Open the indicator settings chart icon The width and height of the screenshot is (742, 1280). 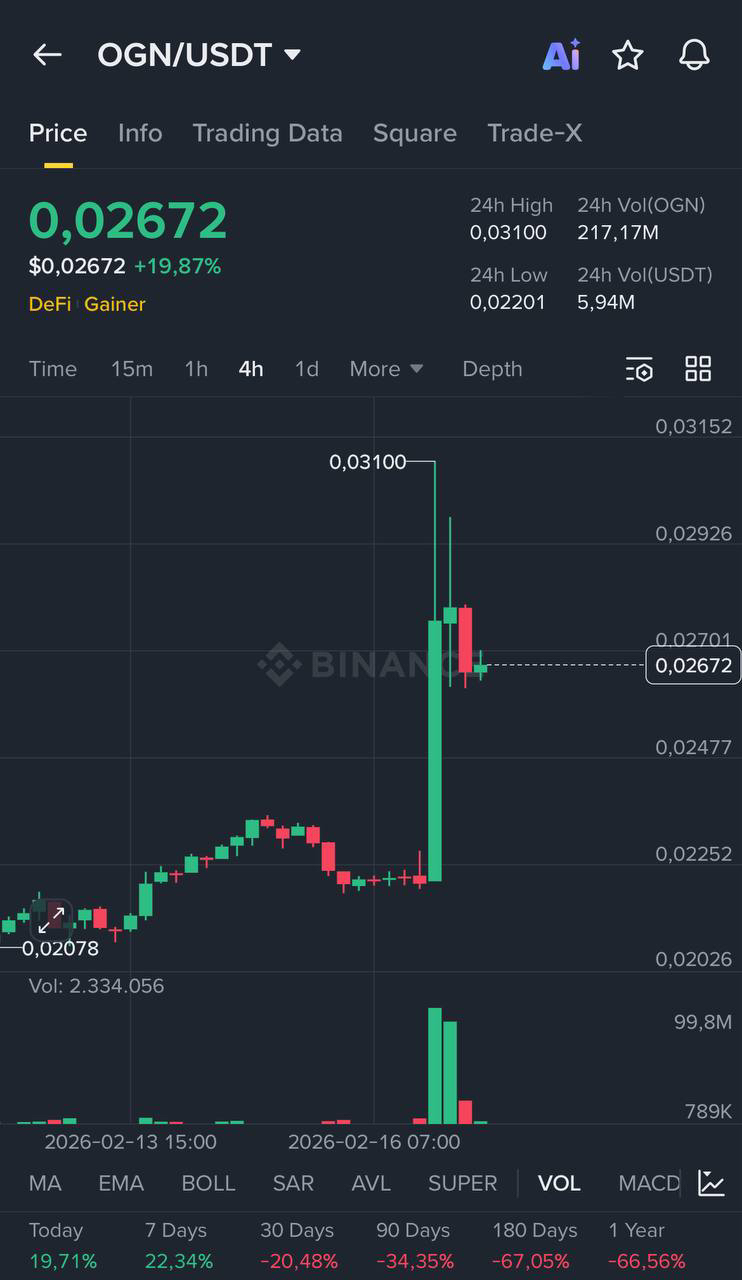pos(711,1183)
